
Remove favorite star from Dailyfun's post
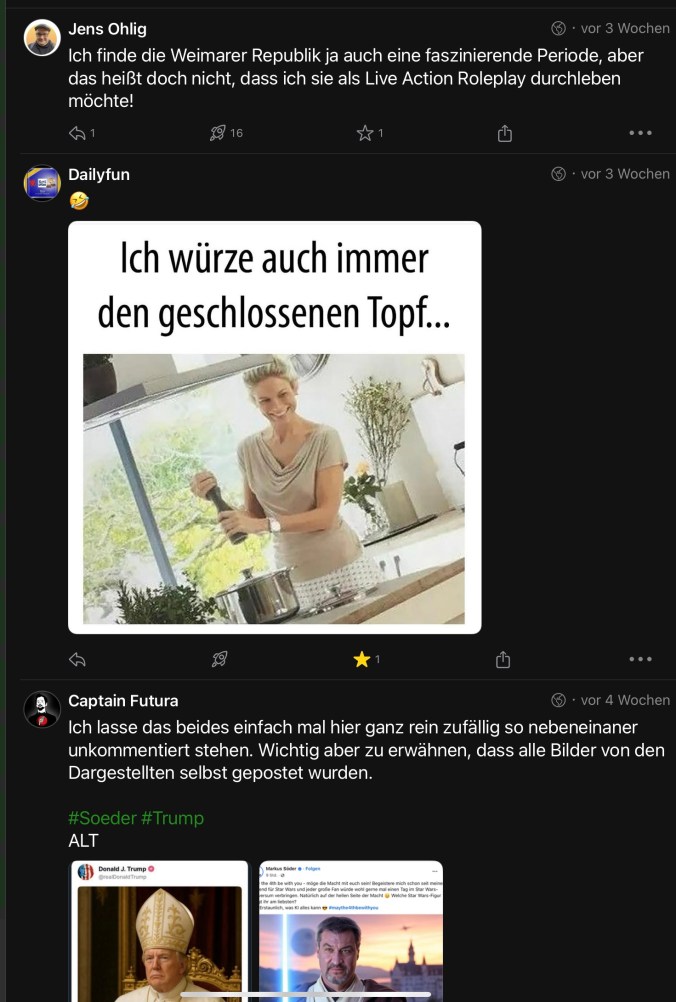point(362,659)
